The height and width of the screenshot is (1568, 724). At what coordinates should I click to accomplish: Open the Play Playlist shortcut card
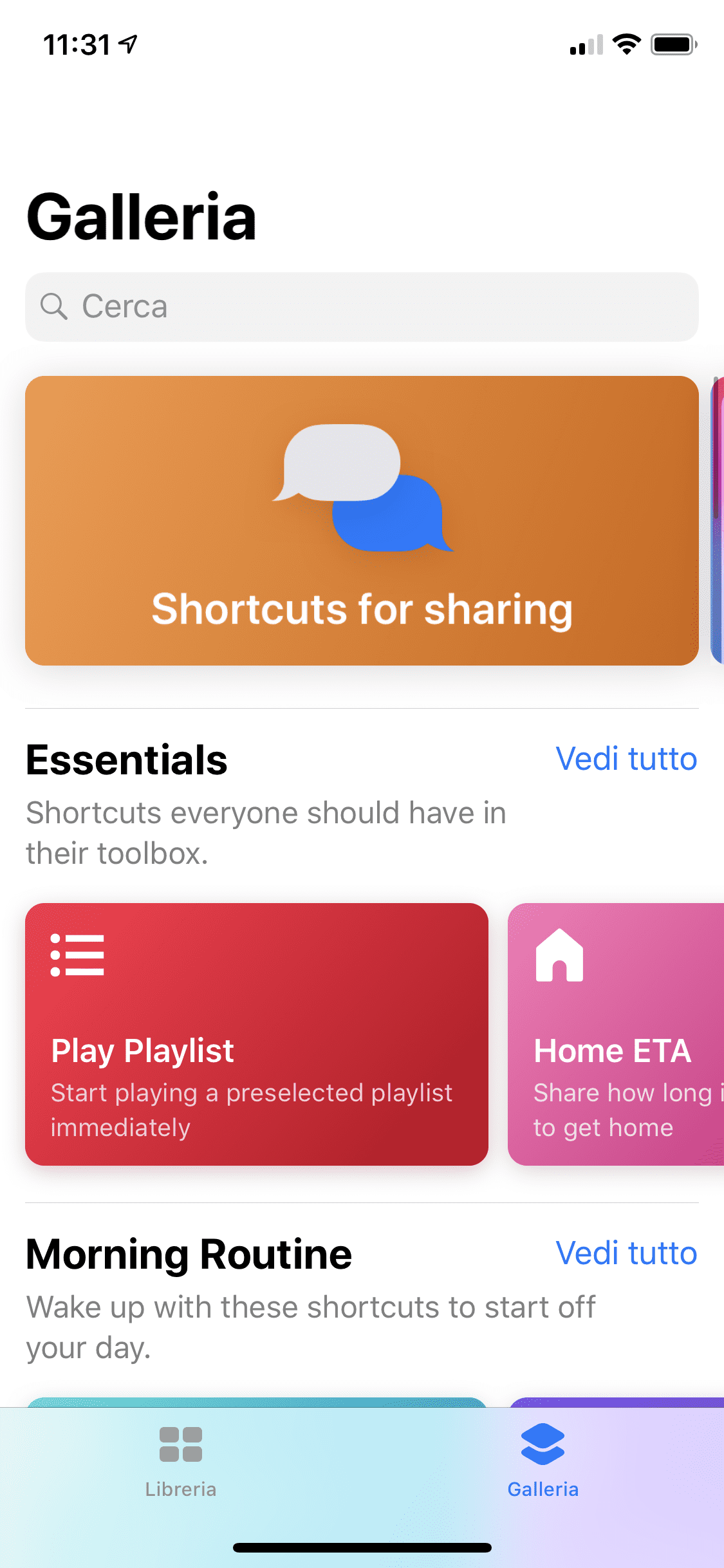[257, 1034]
